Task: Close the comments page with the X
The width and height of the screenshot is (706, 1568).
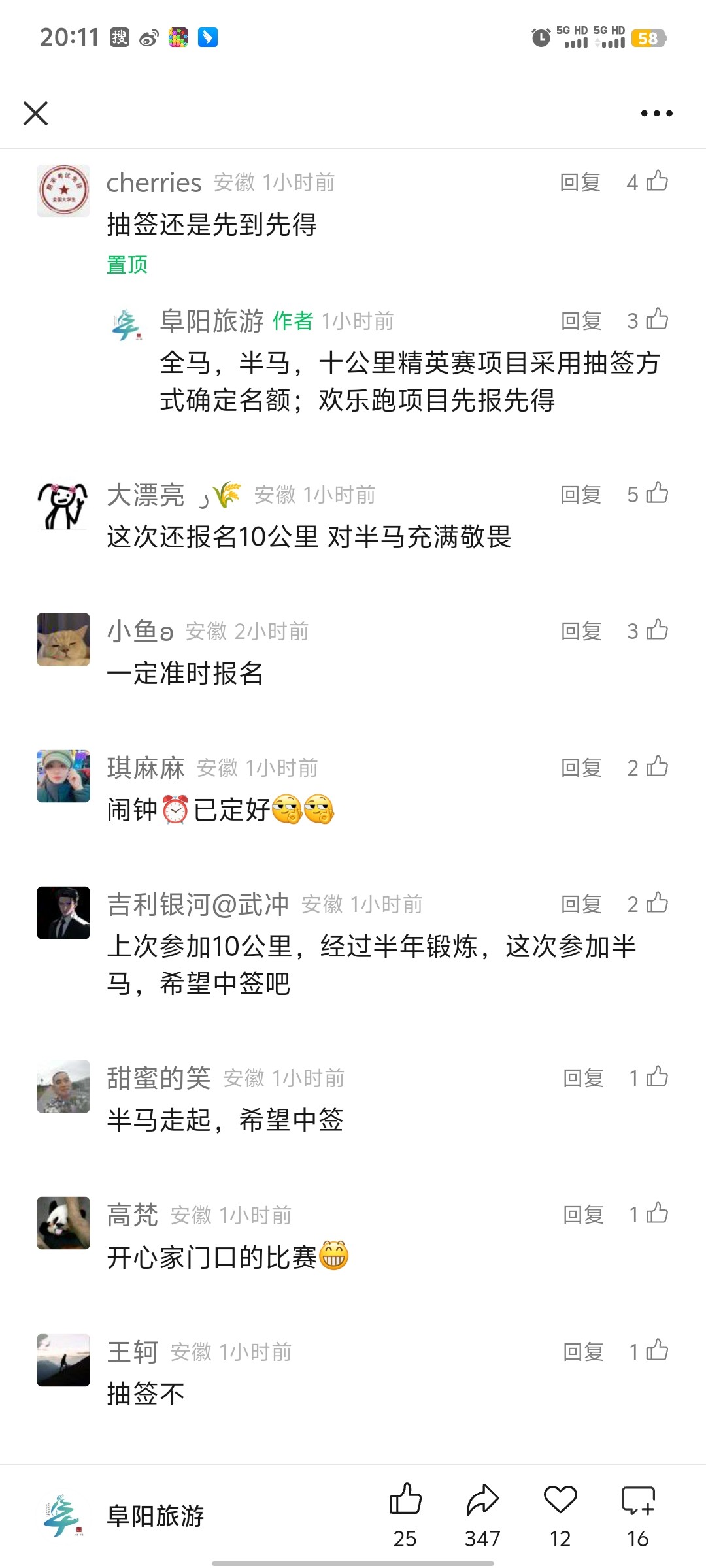Action: tap(36, 113)
